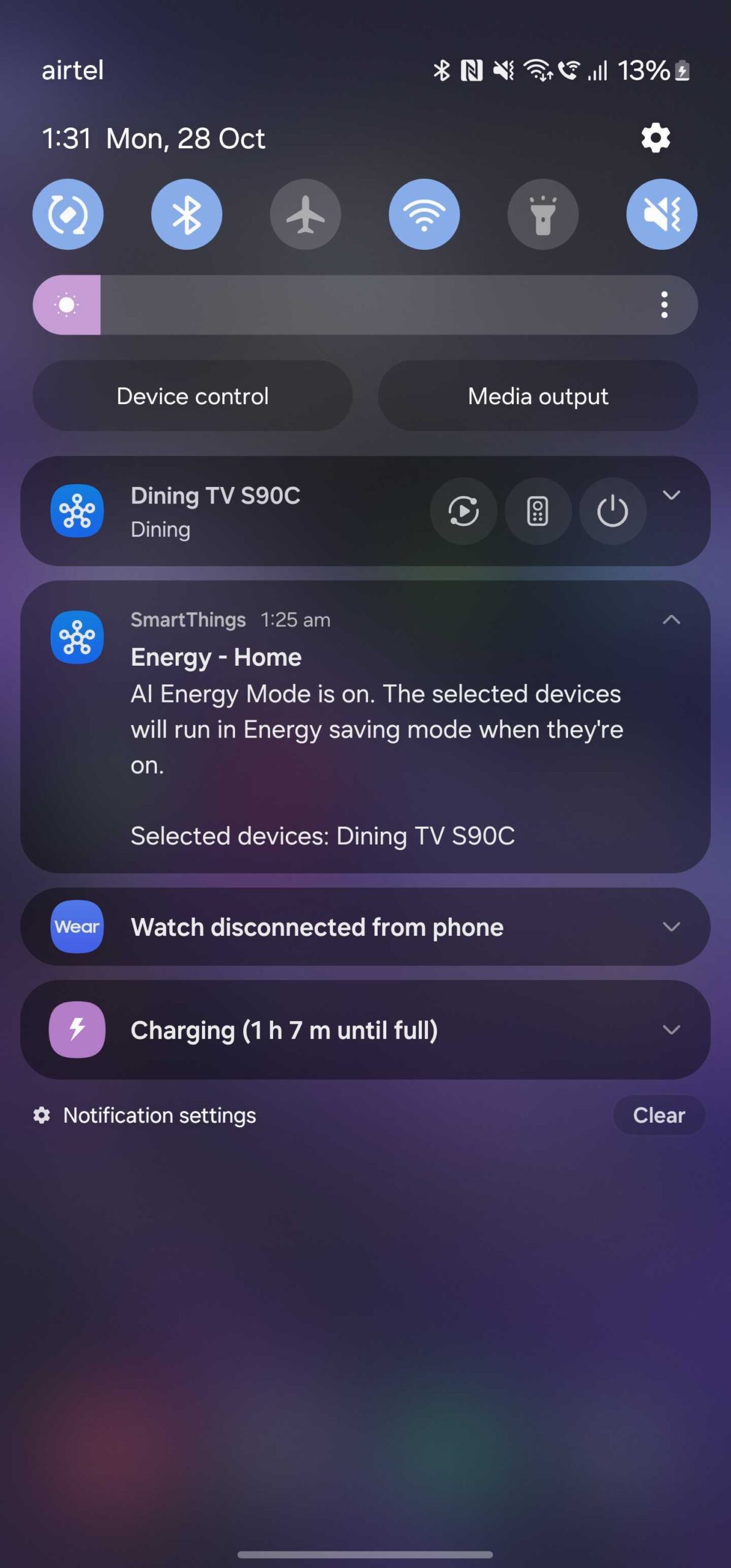The width and height of the screenshot is (731, 1568).
Task: Toggle auto rotate quick setting
Action: (68, 214)
